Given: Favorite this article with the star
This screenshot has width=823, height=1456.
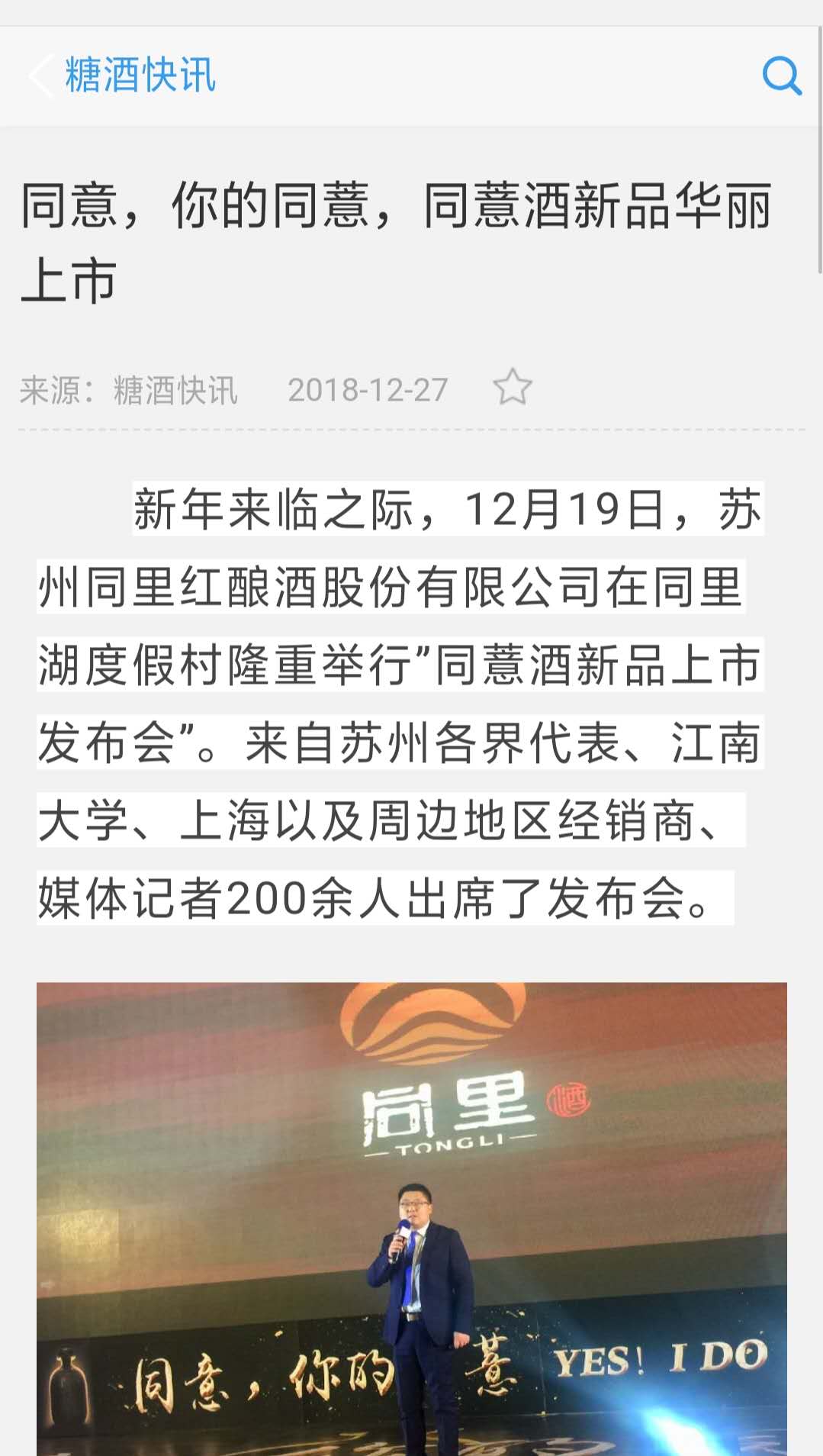Looking at the screenshot, I should [512, 388].
